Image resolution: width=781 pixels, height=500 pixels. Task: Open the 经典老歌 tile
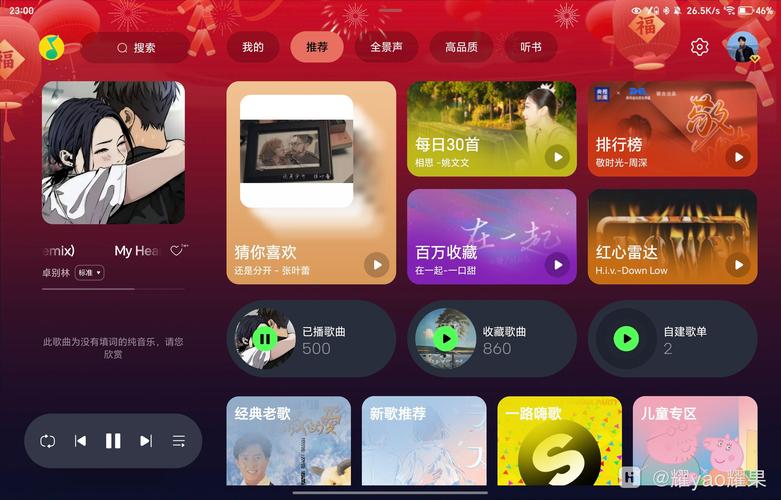coord(288,440)
